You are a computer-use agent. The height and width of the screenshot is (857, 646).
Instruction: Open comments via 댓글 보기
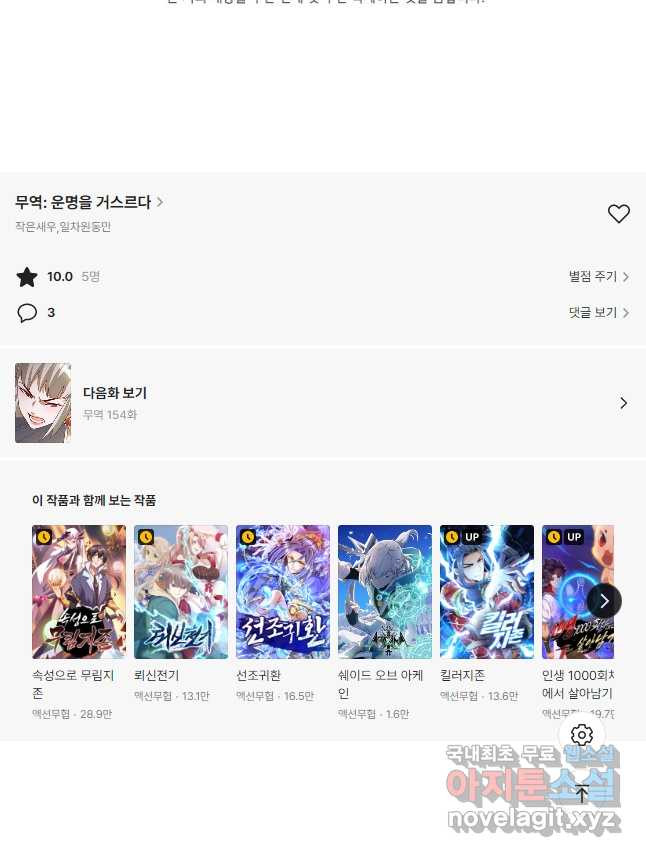[598, 313]
